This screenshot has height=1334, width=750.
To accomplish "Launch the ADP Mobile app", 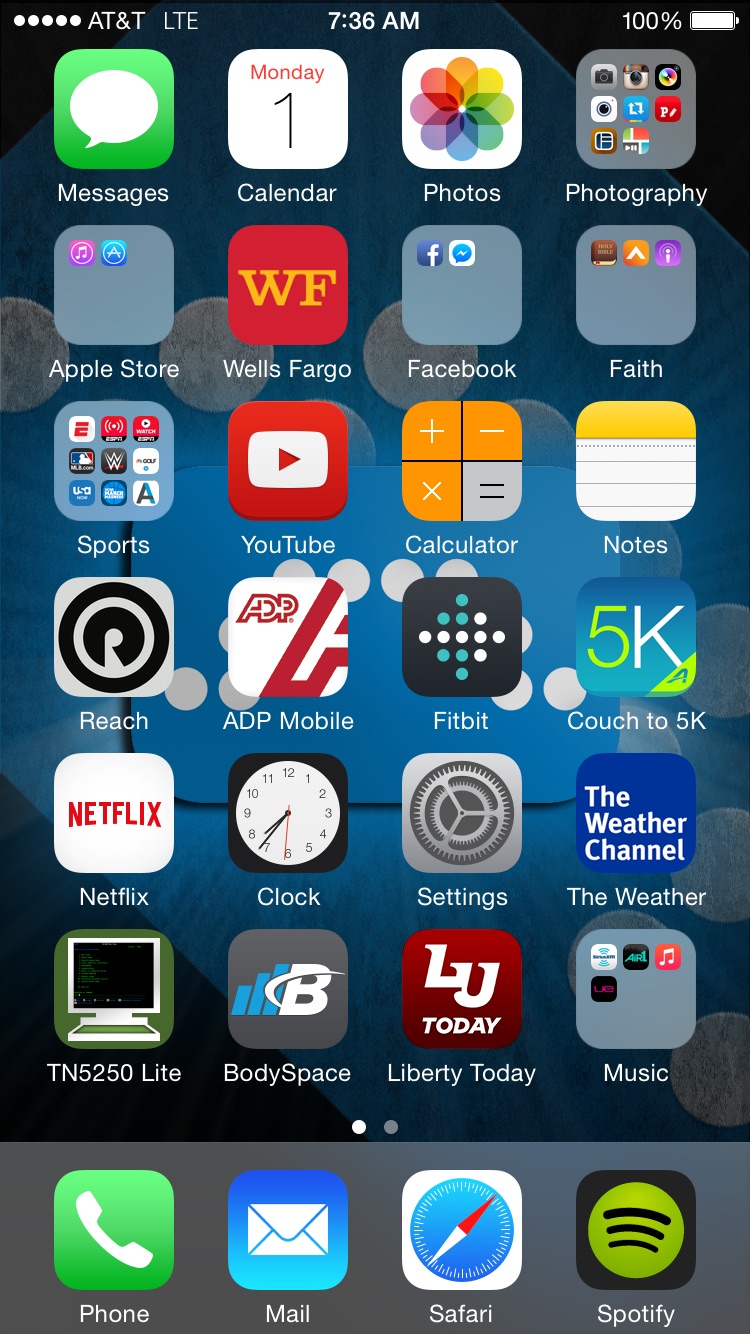I will pos(288,637).
